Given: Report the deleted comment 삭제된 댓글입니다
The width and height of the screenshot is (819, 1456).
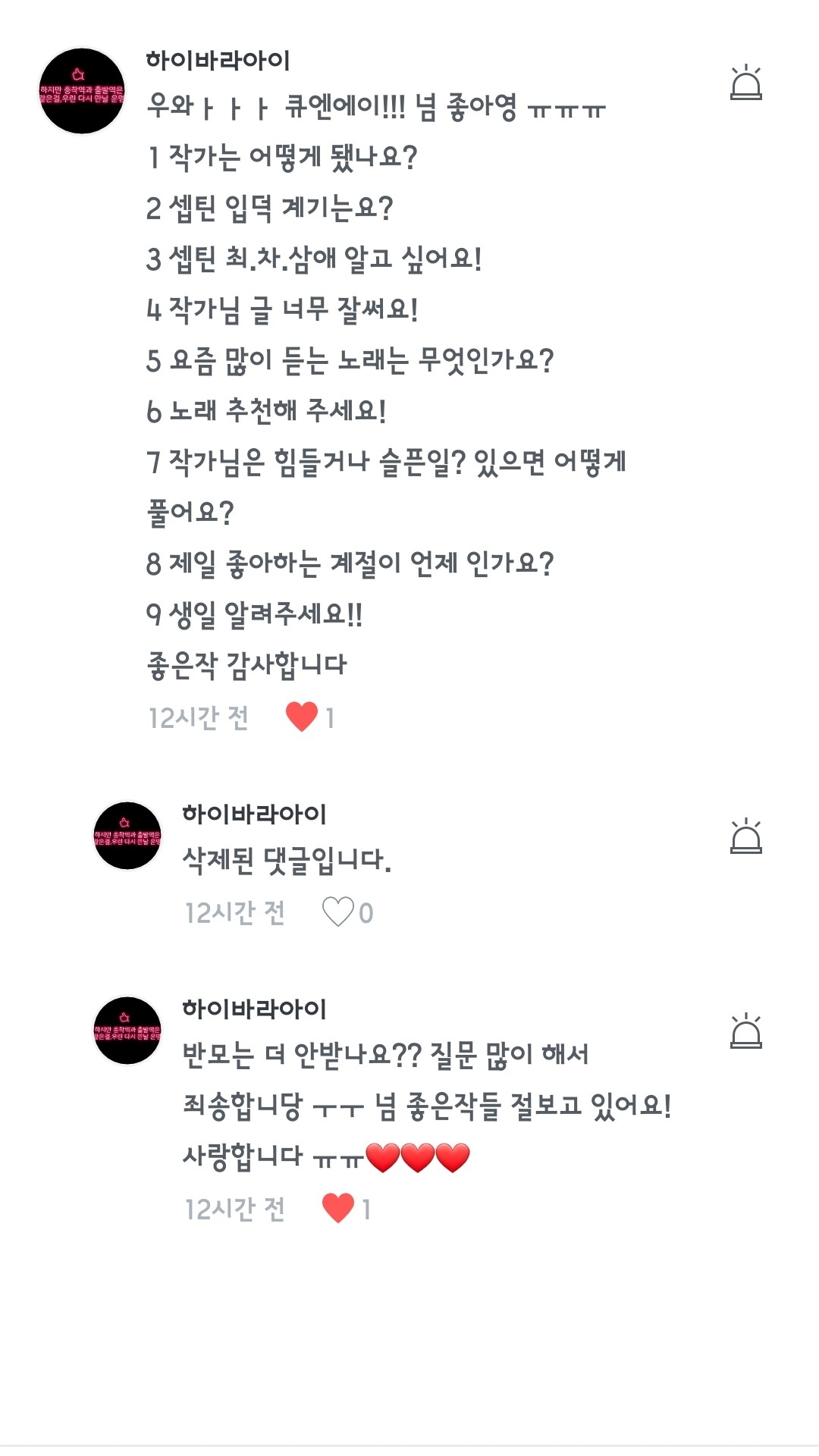Looking at the screenshot, I should click(746, 836).
